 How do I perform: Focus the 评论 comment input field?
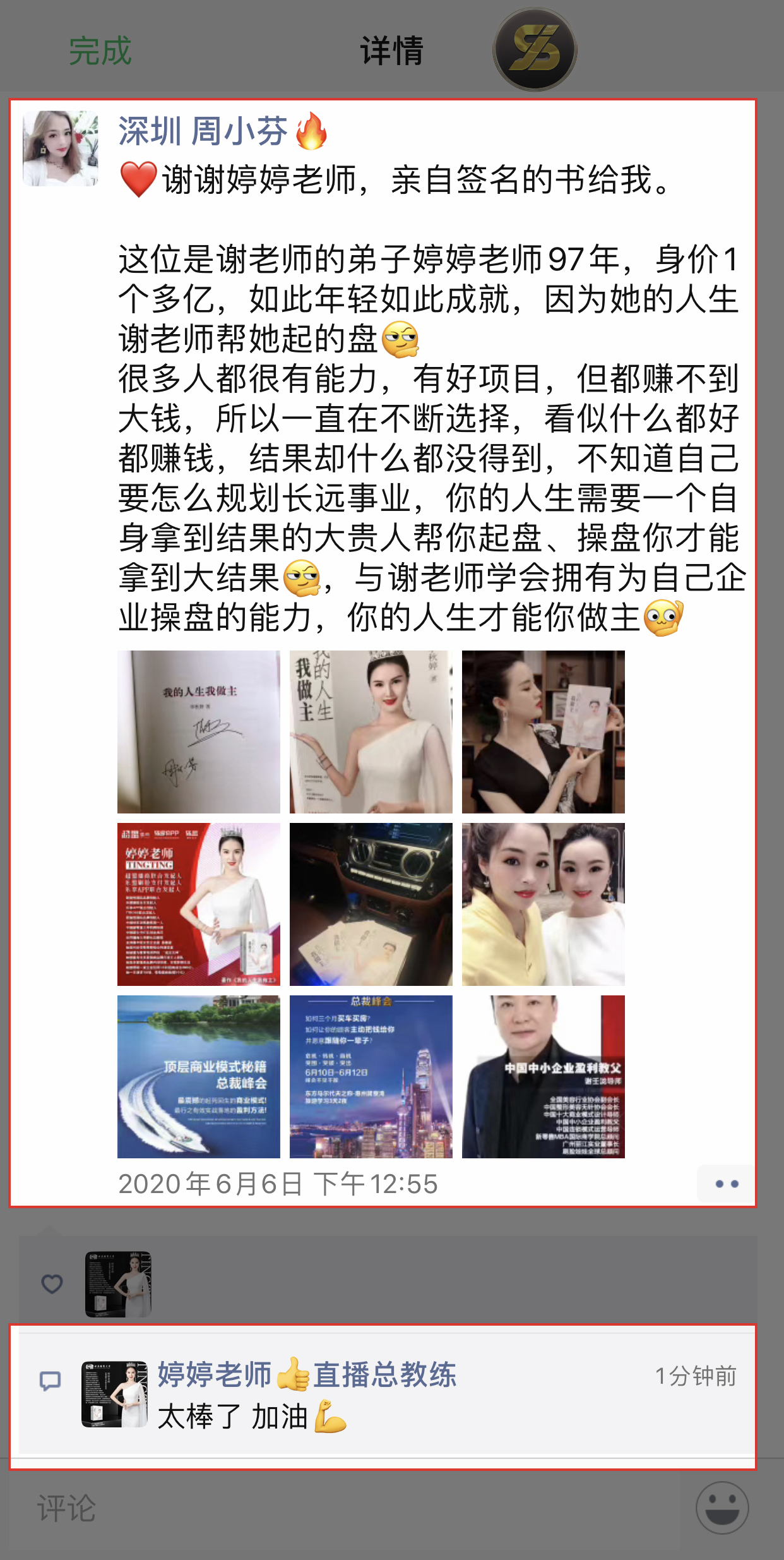[353, 1508]
